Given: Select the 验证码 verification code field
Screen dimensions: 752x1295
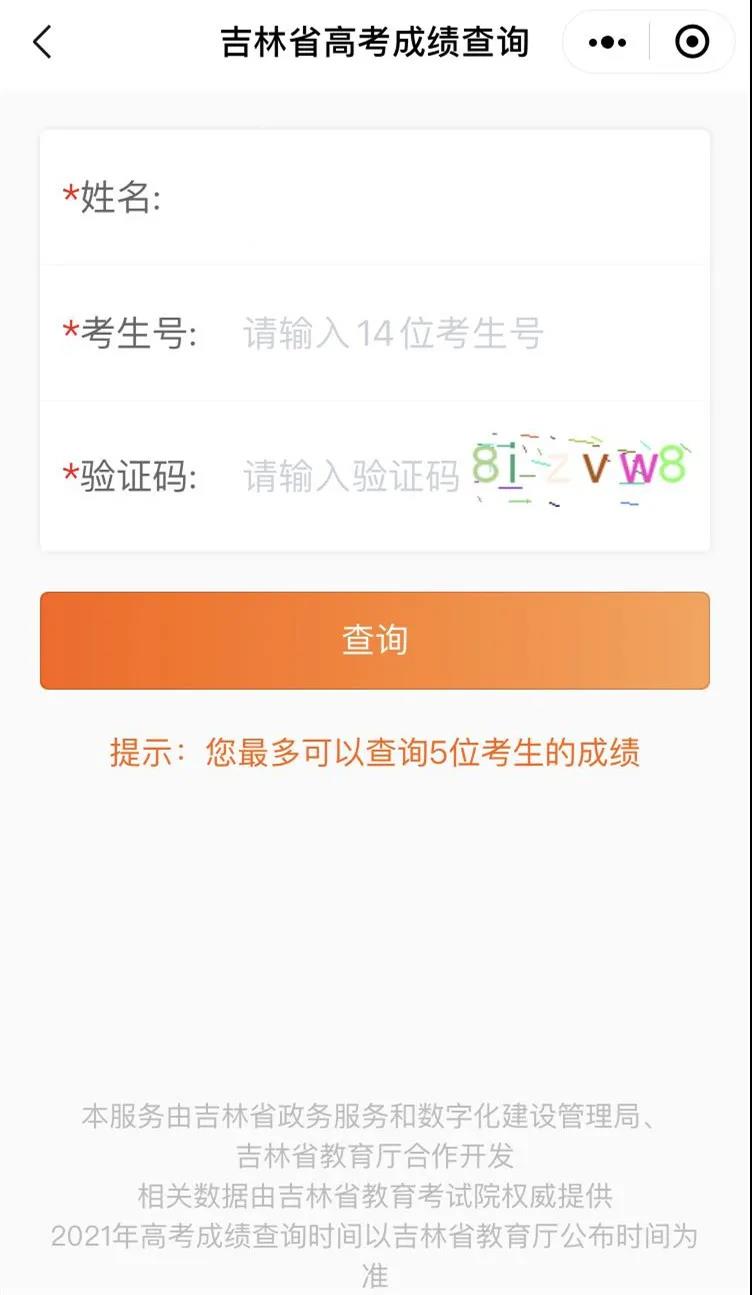Looking at the screenshot, I should [350, 476].
